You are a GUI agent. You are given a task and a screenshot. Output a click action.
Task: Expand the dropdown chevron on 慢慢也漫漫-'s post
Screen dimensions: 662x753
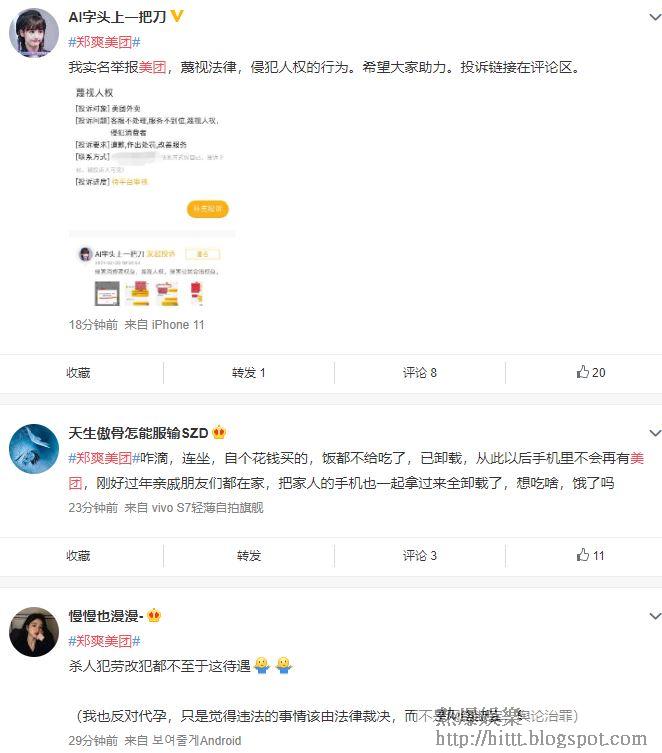tap(655, 617)
